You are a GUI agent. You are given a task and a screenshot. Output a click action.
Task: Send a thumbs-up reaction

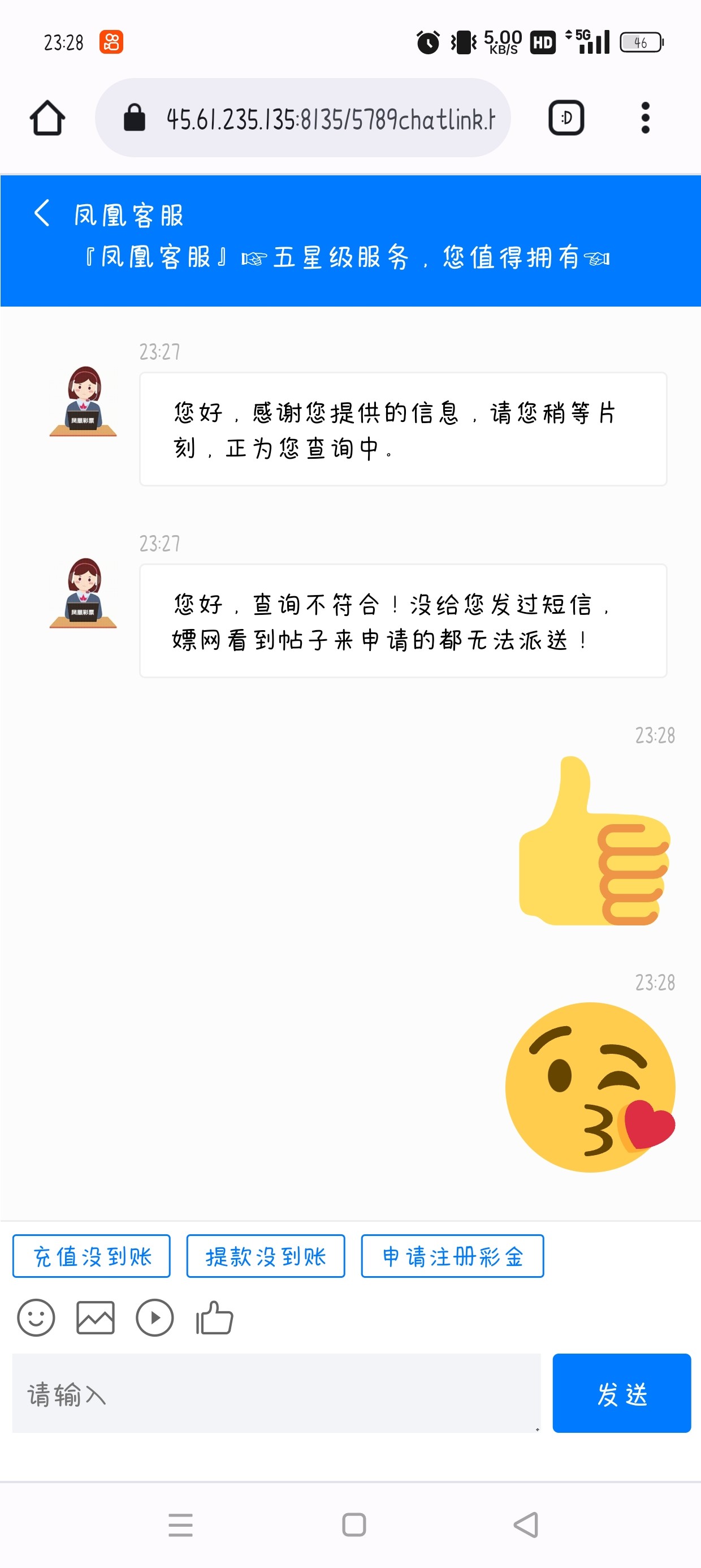click(214, 1318)
